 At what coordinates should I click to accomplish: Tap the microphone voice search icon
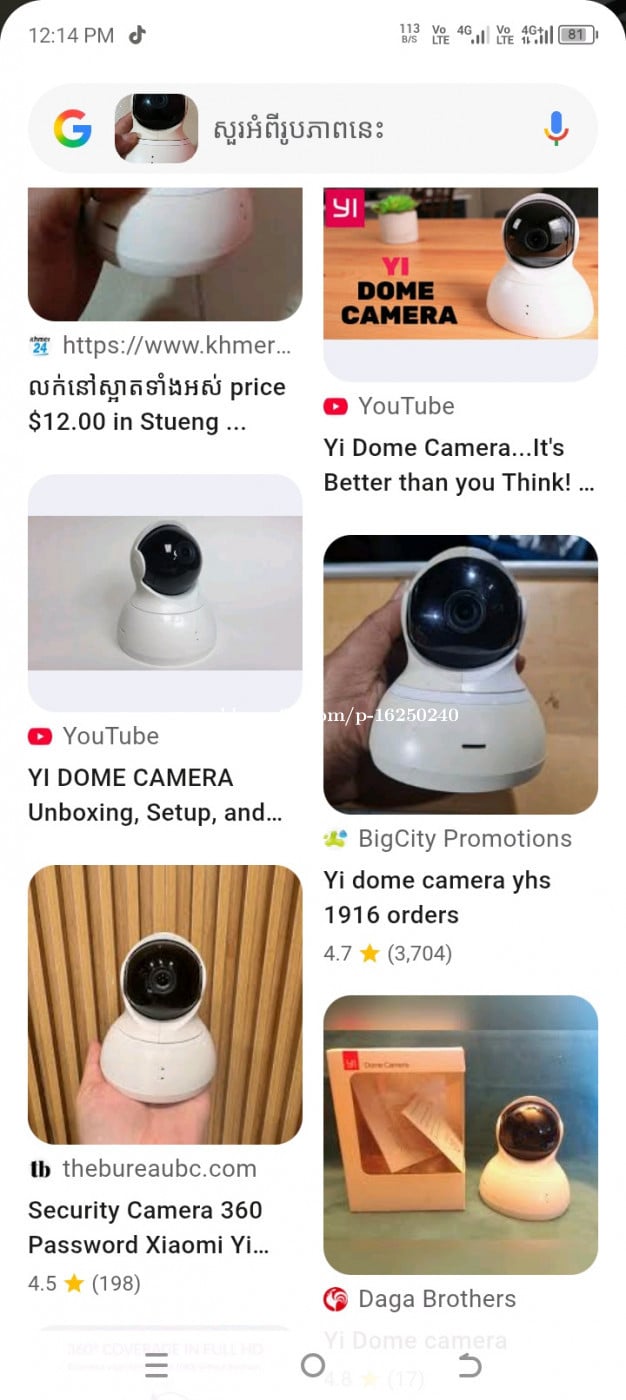[556, 129]
